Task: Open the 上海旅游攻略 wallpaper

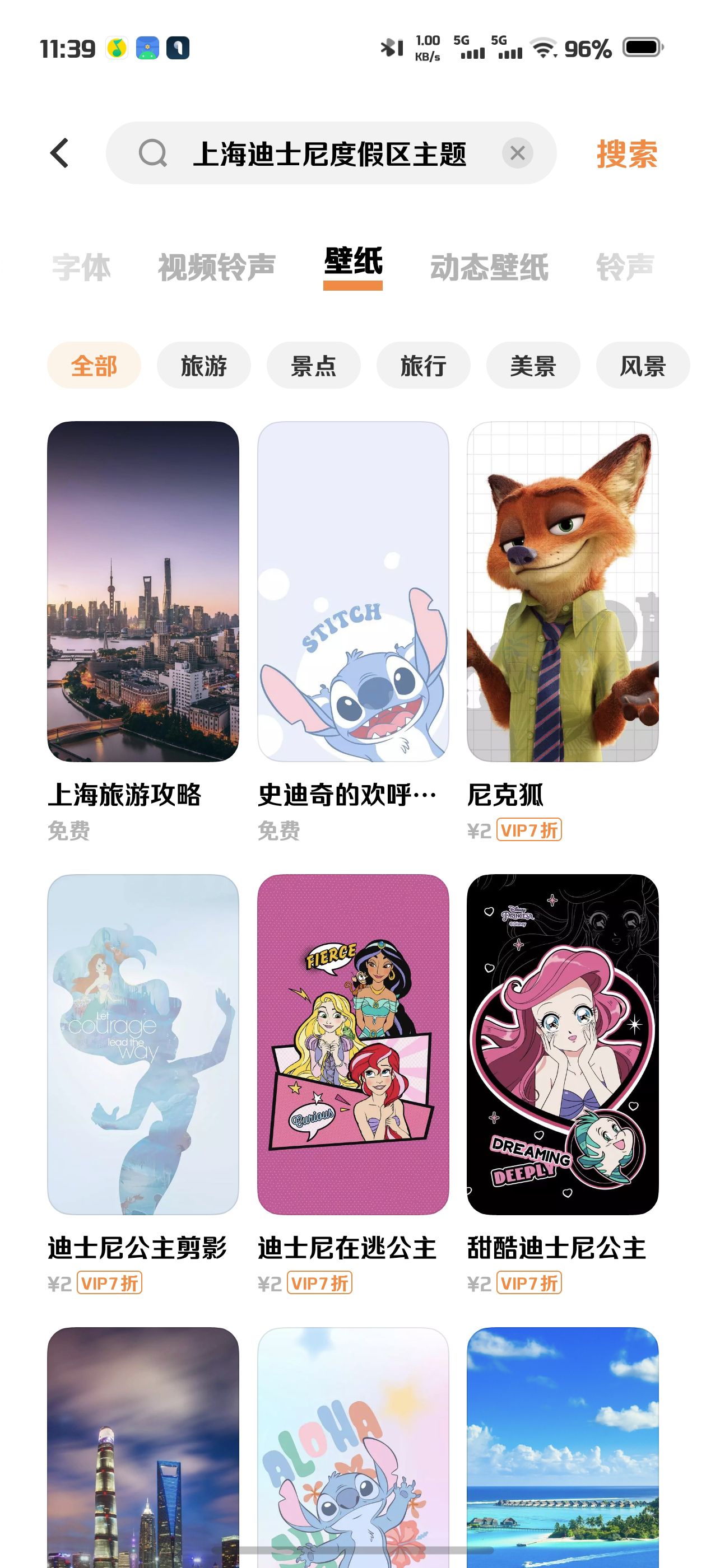Action: tap(143, 591)
